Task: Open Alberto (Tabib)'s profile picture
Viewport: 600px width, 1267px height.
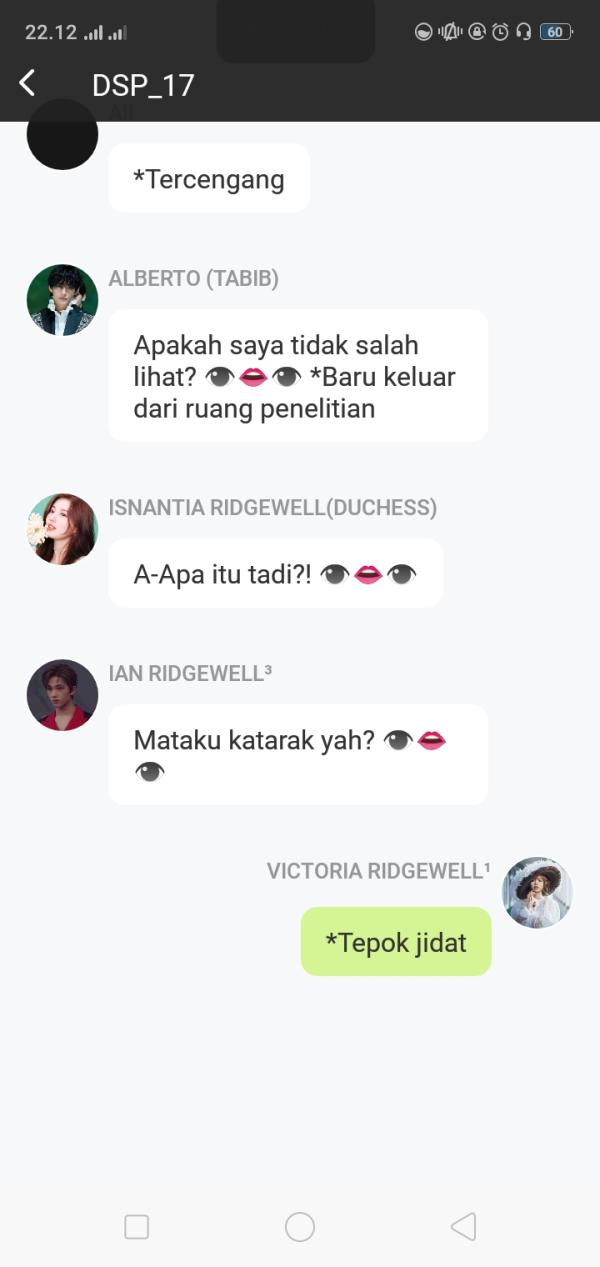Action: click(x=62, y=300)
